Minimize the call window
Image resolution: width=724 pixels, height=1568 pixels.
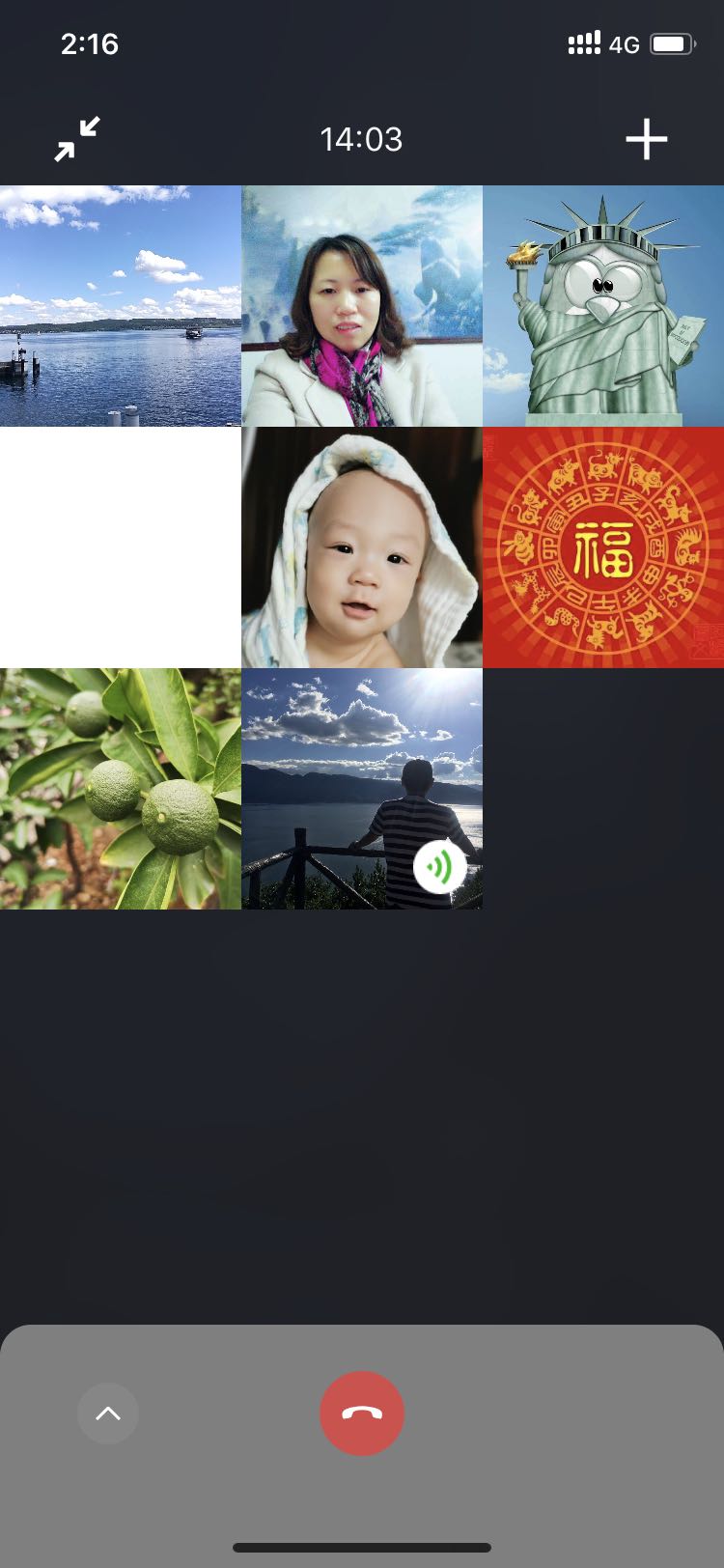(x=77, y=139)
